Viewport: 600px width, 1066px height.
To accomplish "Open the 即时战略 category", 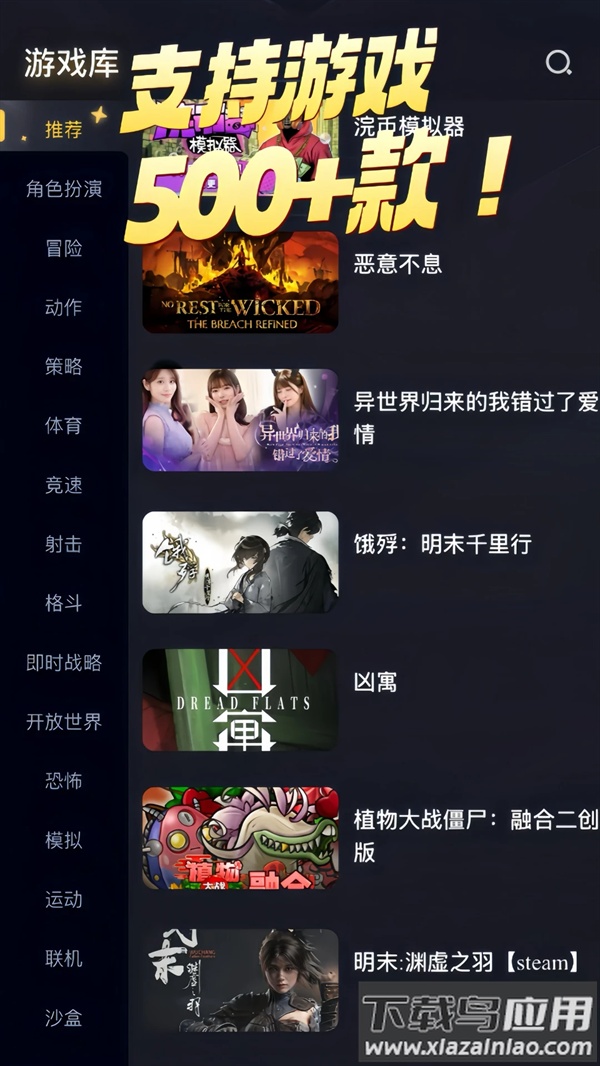I will pos(64,662).
